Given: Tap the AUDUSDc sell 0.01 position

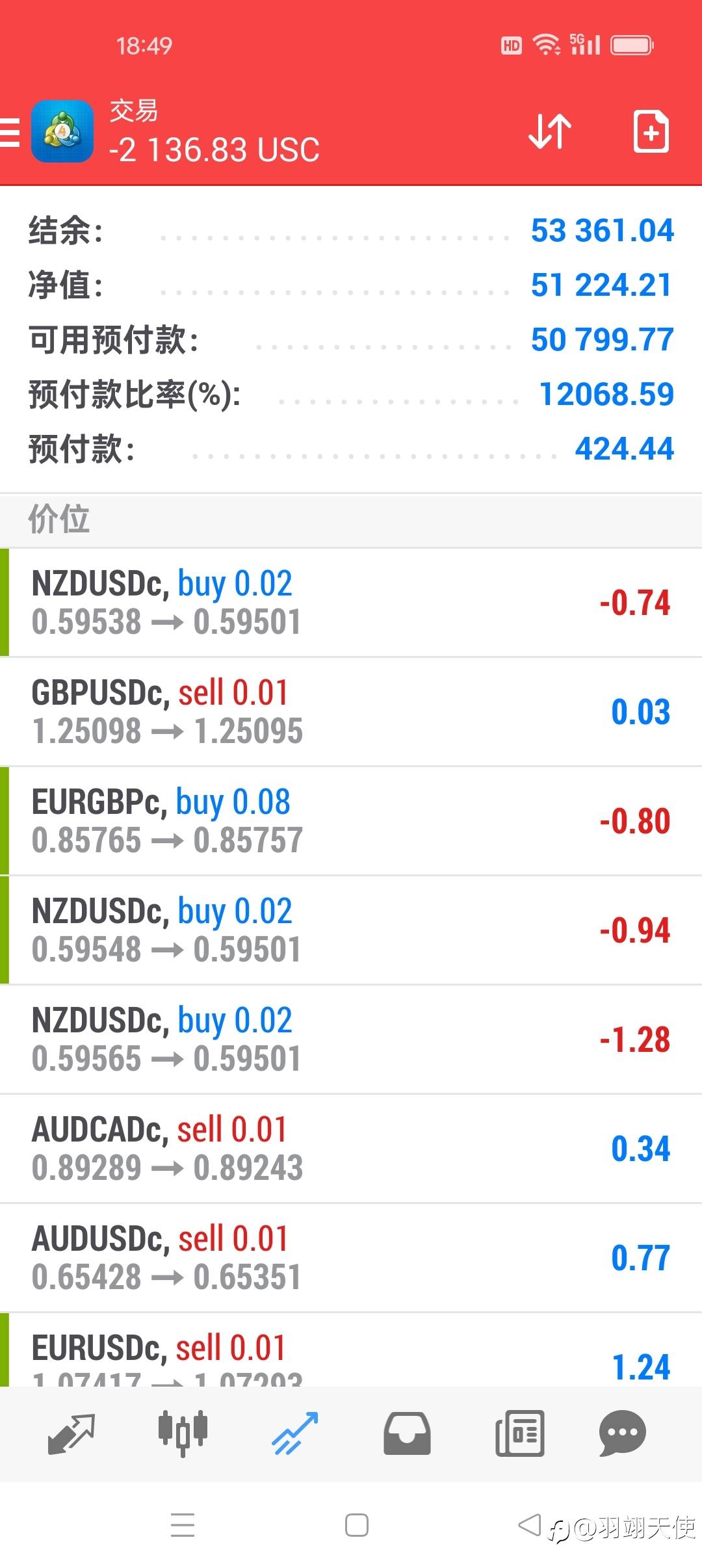Looking at the screenshot, I should (351, 1258).
